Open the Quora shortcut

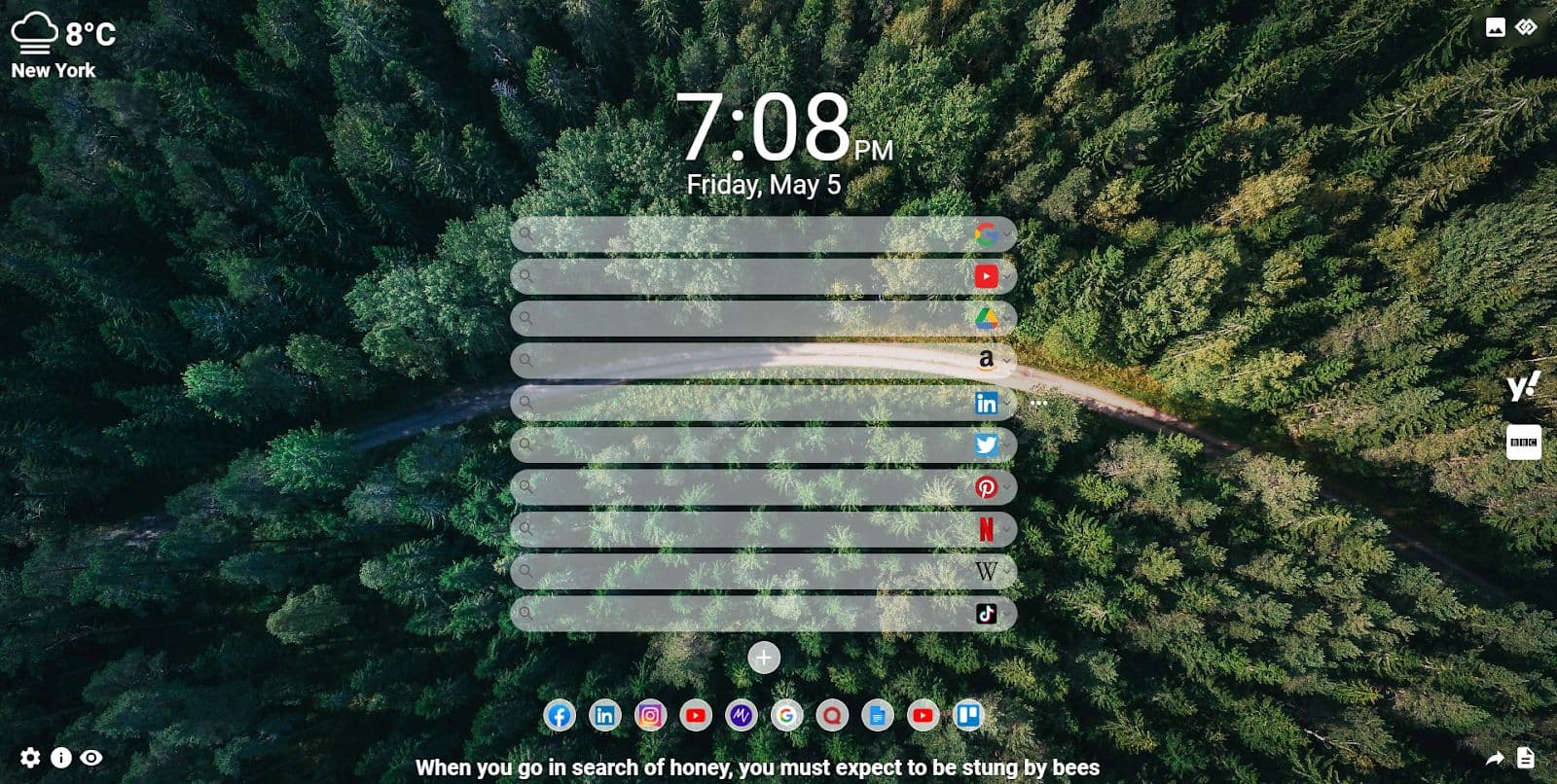point(832,717)
